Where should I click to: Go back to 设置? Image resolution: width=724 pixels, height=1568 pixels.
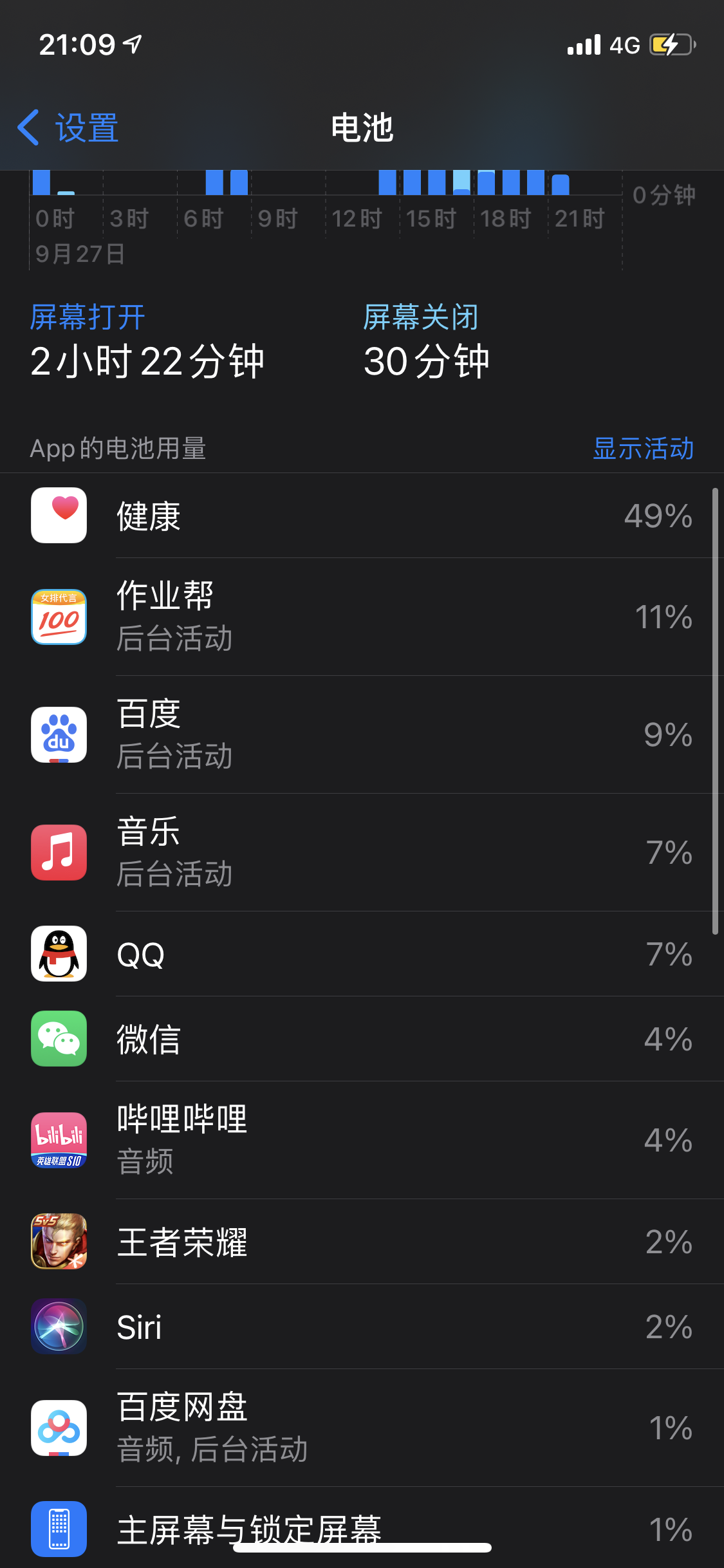click(x=68, y=127)
